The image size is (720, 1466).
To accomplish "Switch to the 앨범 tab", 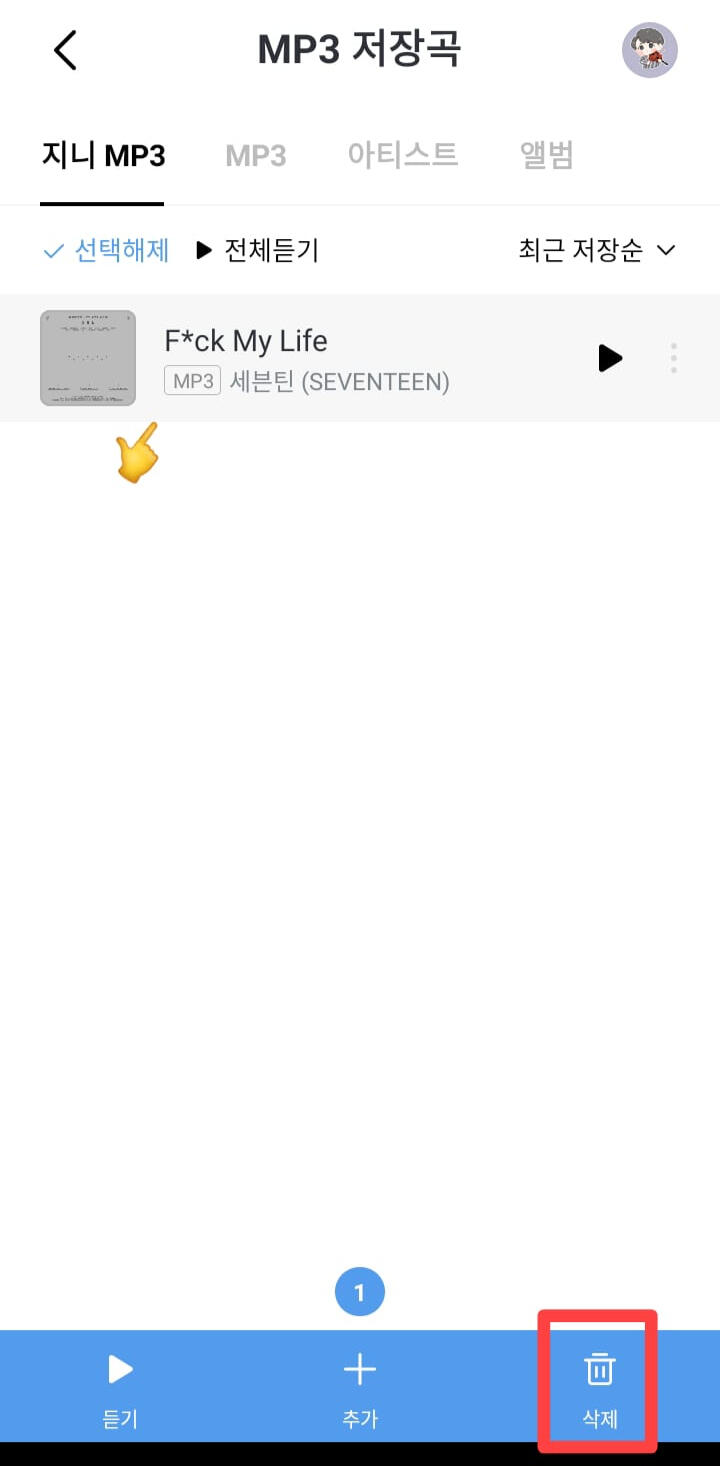I will (x=546, y=155).
